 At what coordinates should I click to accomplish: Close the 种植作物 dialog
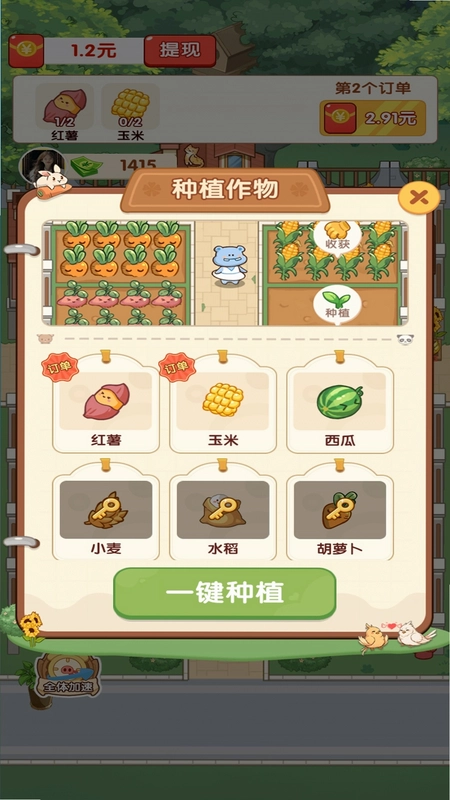pyautogui.click(x=418, y=198)
